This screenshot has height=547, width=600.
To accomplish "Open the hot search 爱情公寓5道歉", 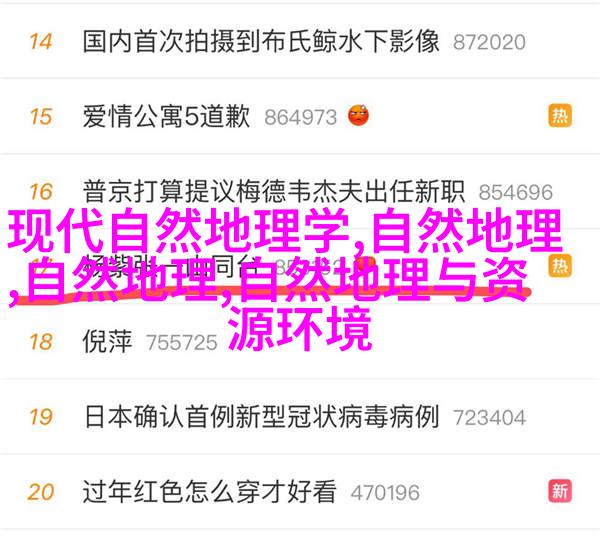I will coord(168,116).
